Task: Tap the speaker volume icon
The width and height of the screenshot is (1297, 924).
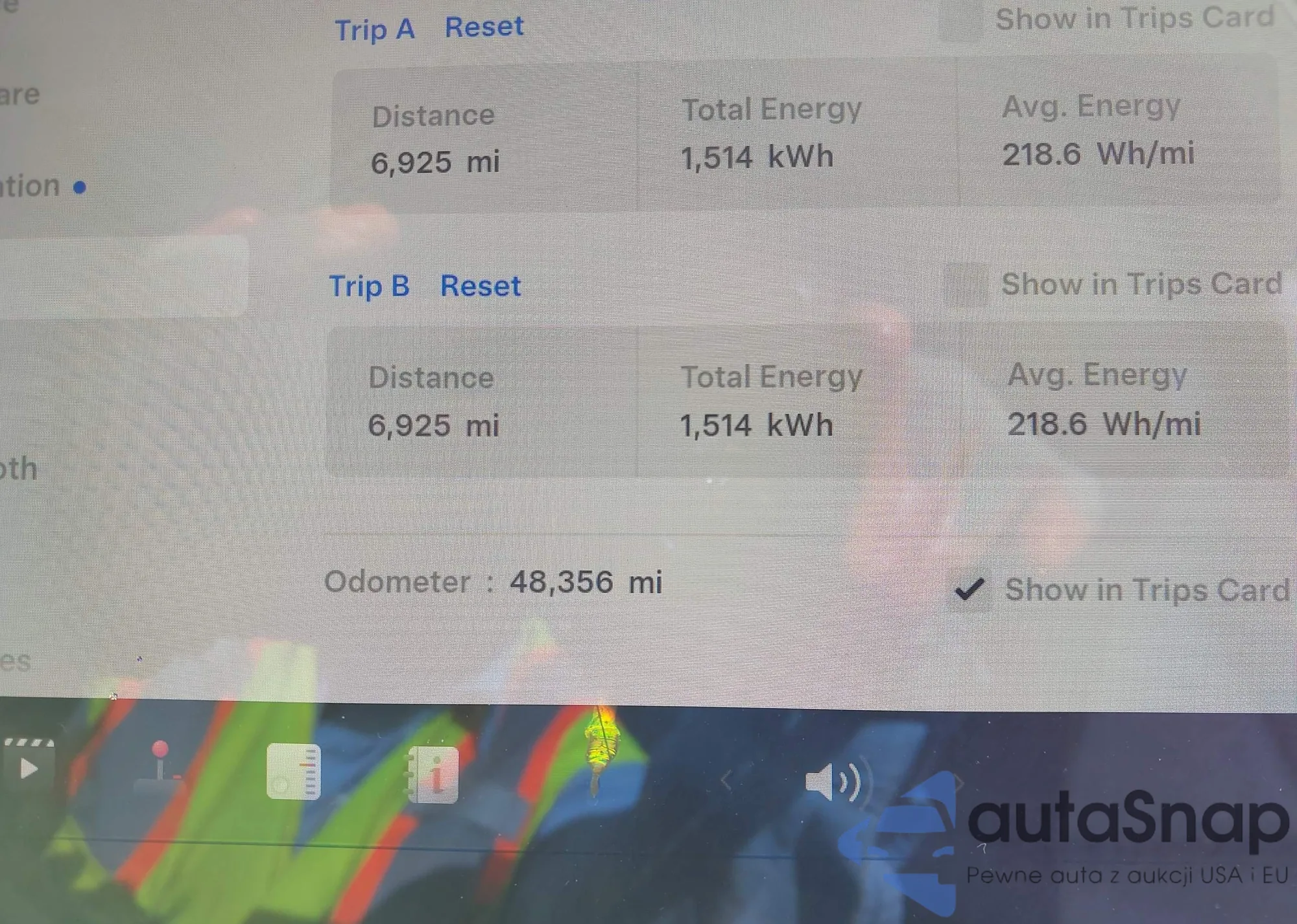Action: (832, 782)
